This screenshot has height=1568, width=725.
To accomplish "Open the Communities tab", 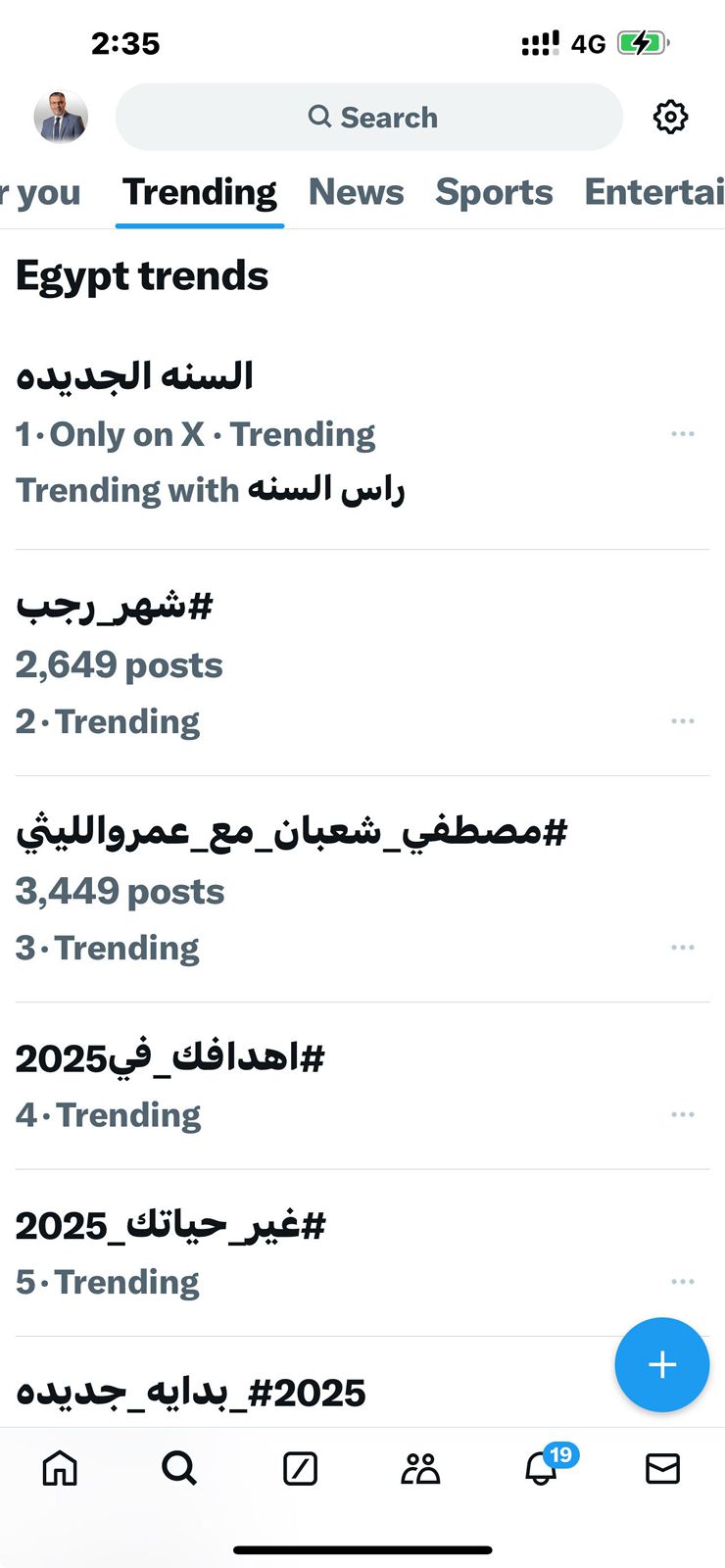I will [420, 1468].
